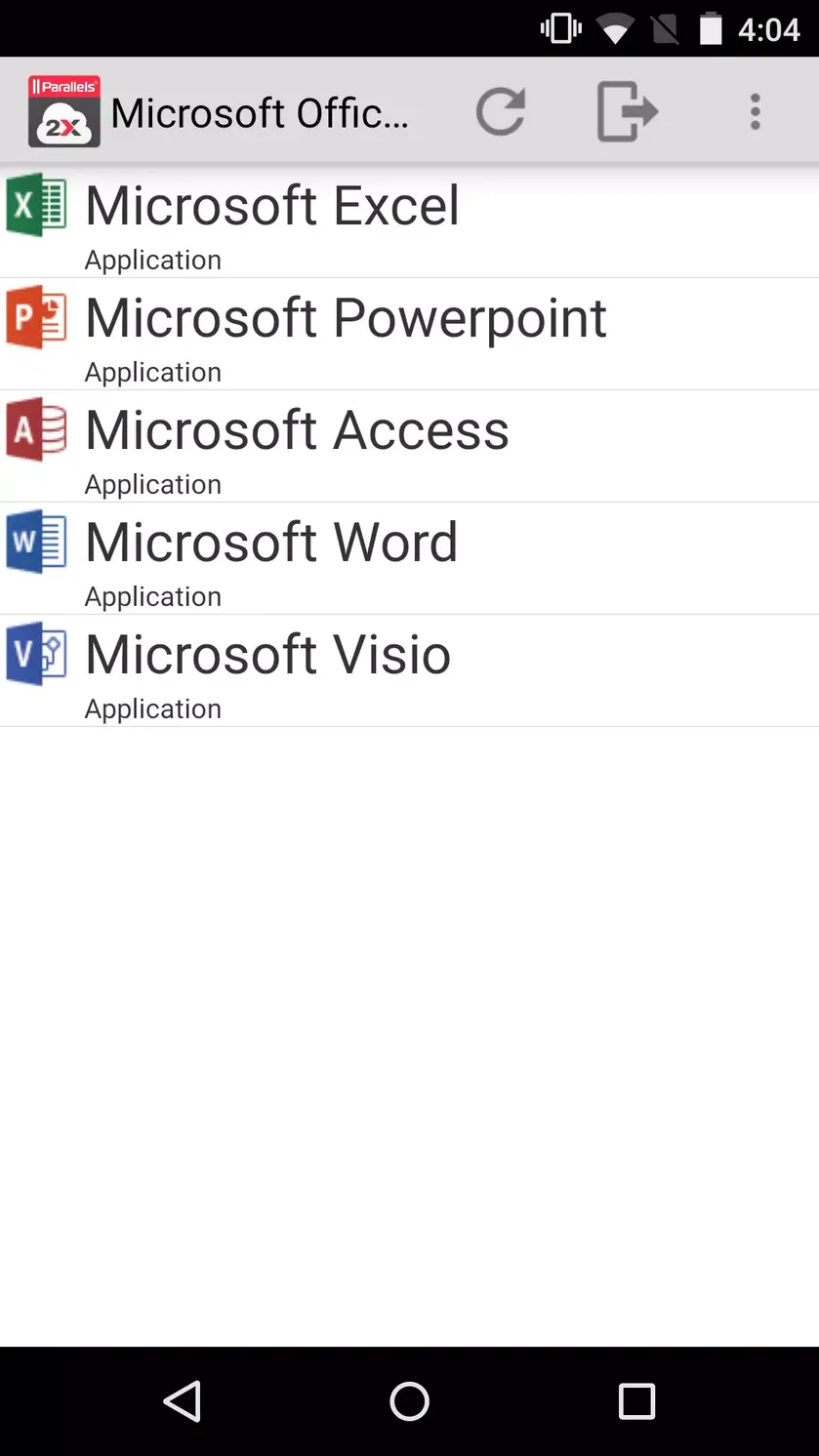This screenshot has height=1456, width=819.
Task: Tap the home button in navigation bar
Action: click(409, 1401)
